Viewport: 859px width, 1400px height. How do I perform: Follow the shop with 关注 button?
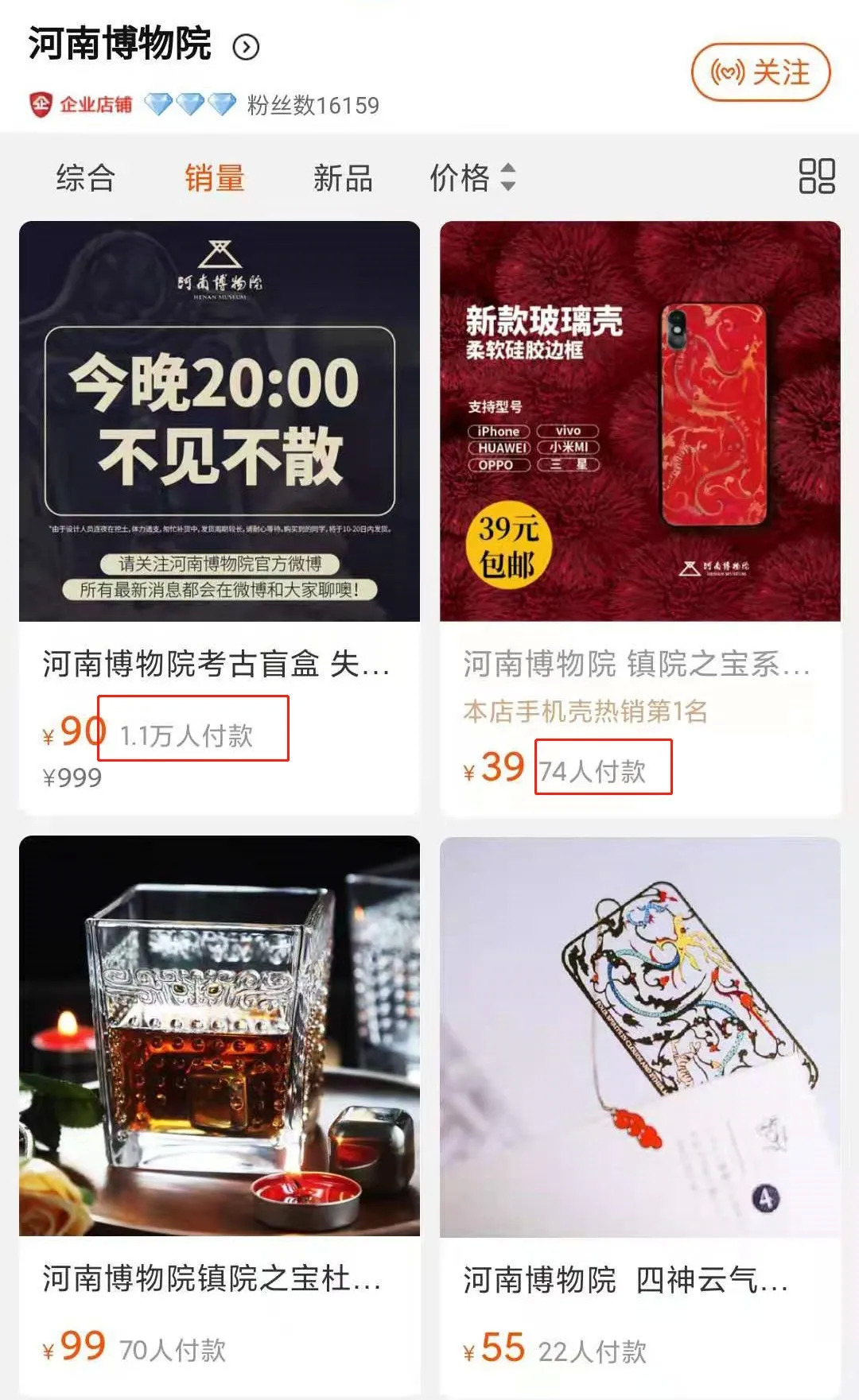click(760, 73)
